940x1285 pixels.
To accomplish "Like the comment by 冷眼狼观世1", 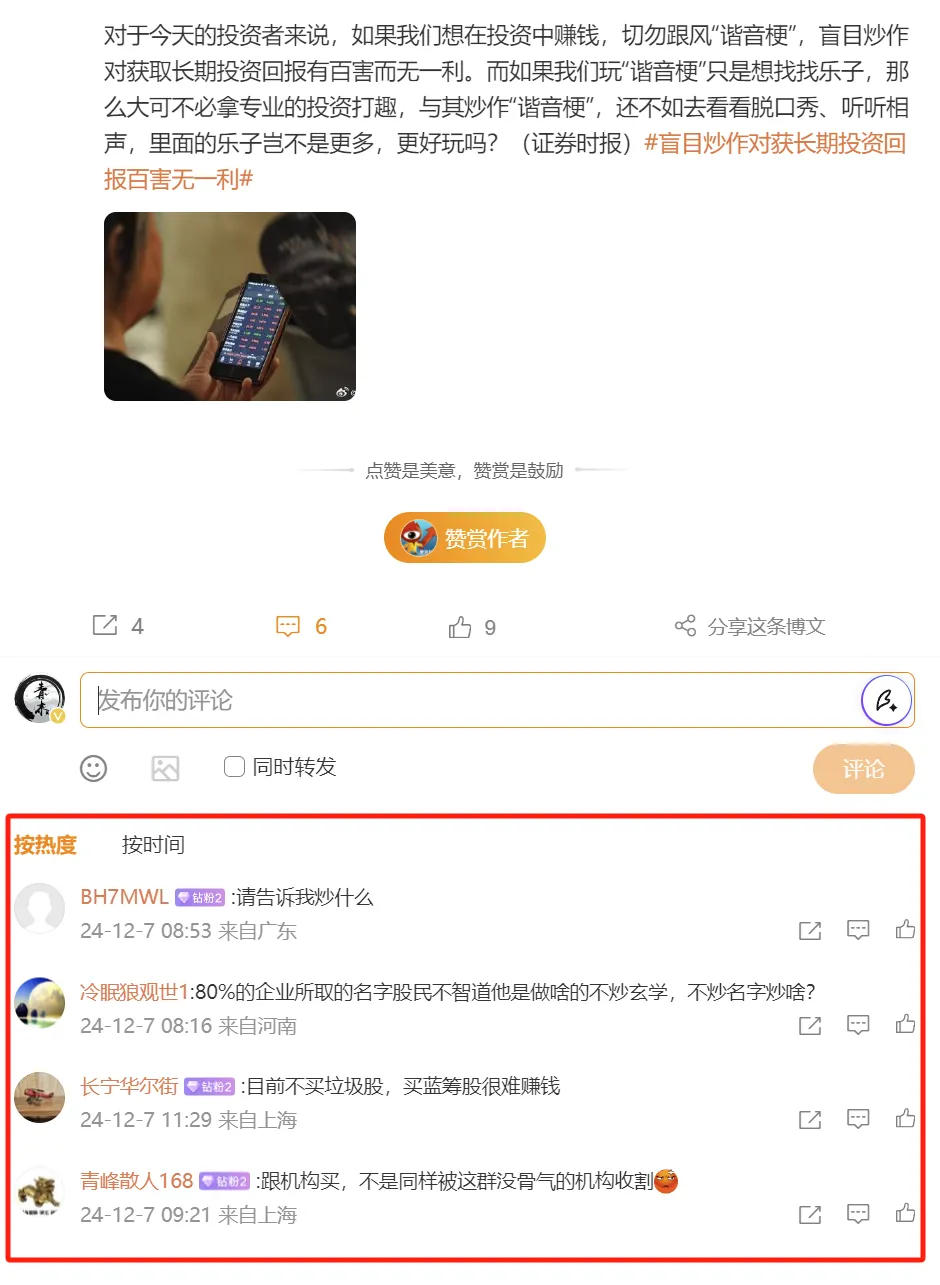I will point(906,1024).
